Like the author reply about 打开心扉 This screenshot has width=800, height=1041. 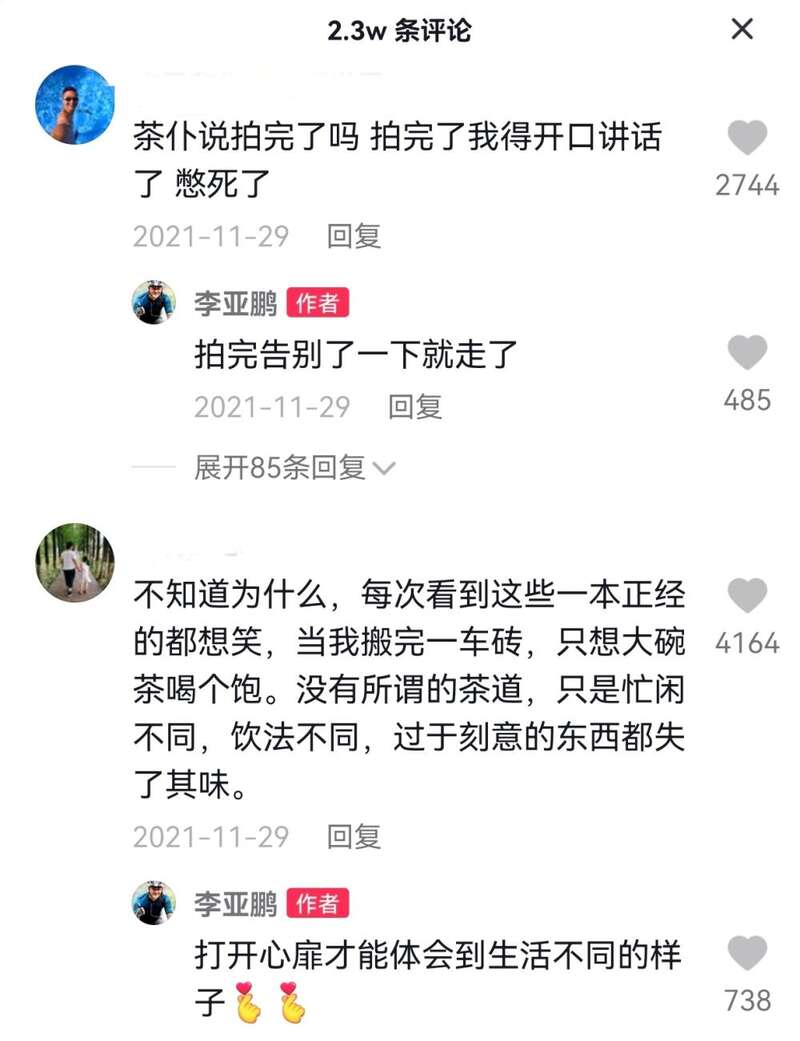(x=746, y=953)
